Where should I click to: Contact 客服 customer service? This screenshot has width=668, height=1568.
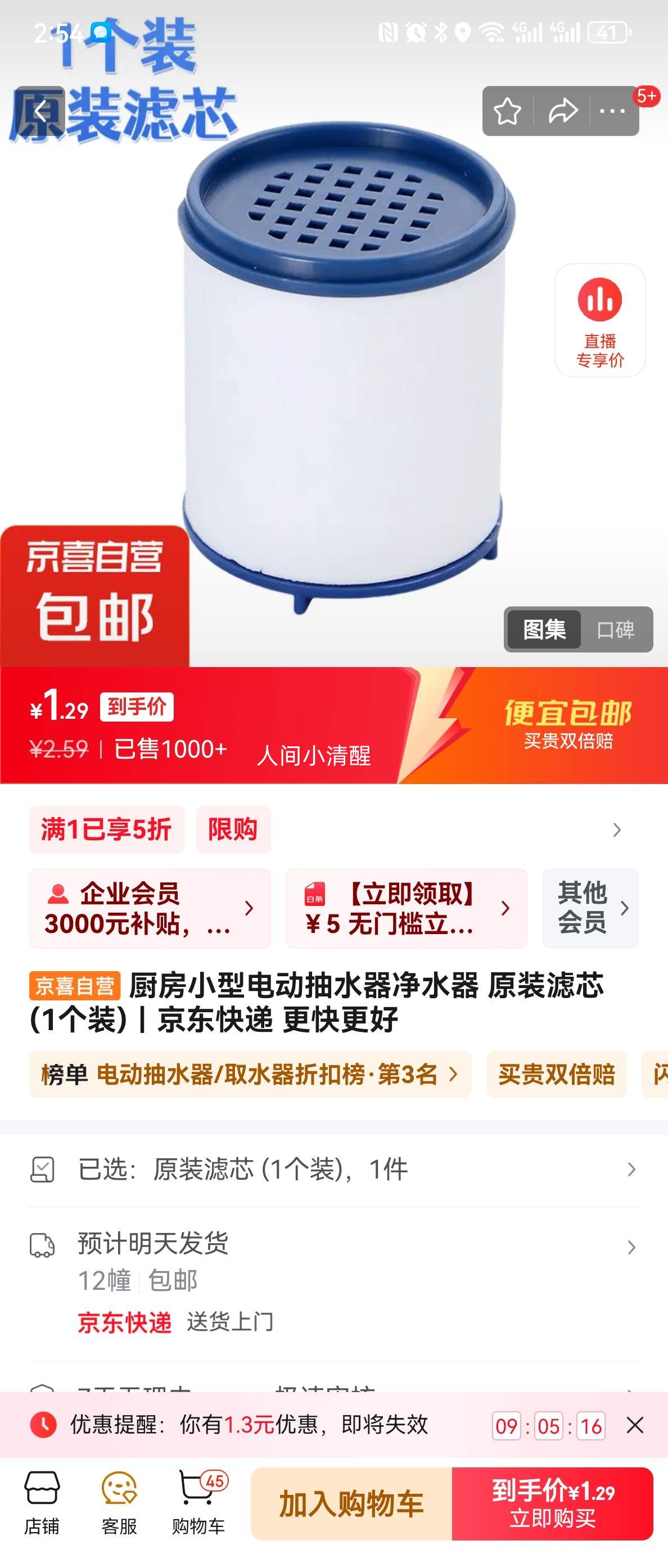[x=119, y=1503]
